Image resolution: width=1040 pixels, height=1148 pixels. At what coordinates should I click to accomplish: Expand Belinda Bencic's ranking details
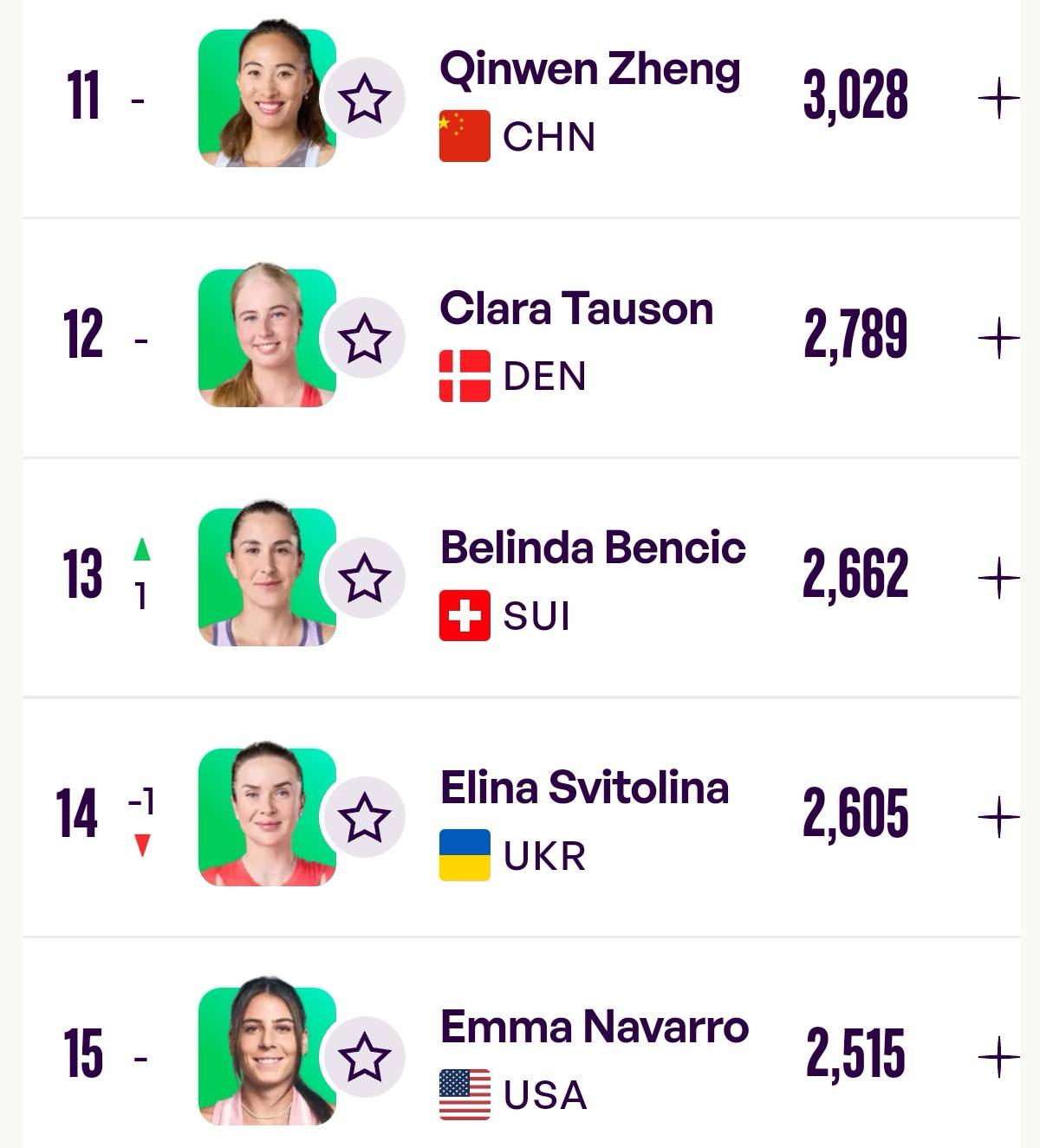(998, 578)
